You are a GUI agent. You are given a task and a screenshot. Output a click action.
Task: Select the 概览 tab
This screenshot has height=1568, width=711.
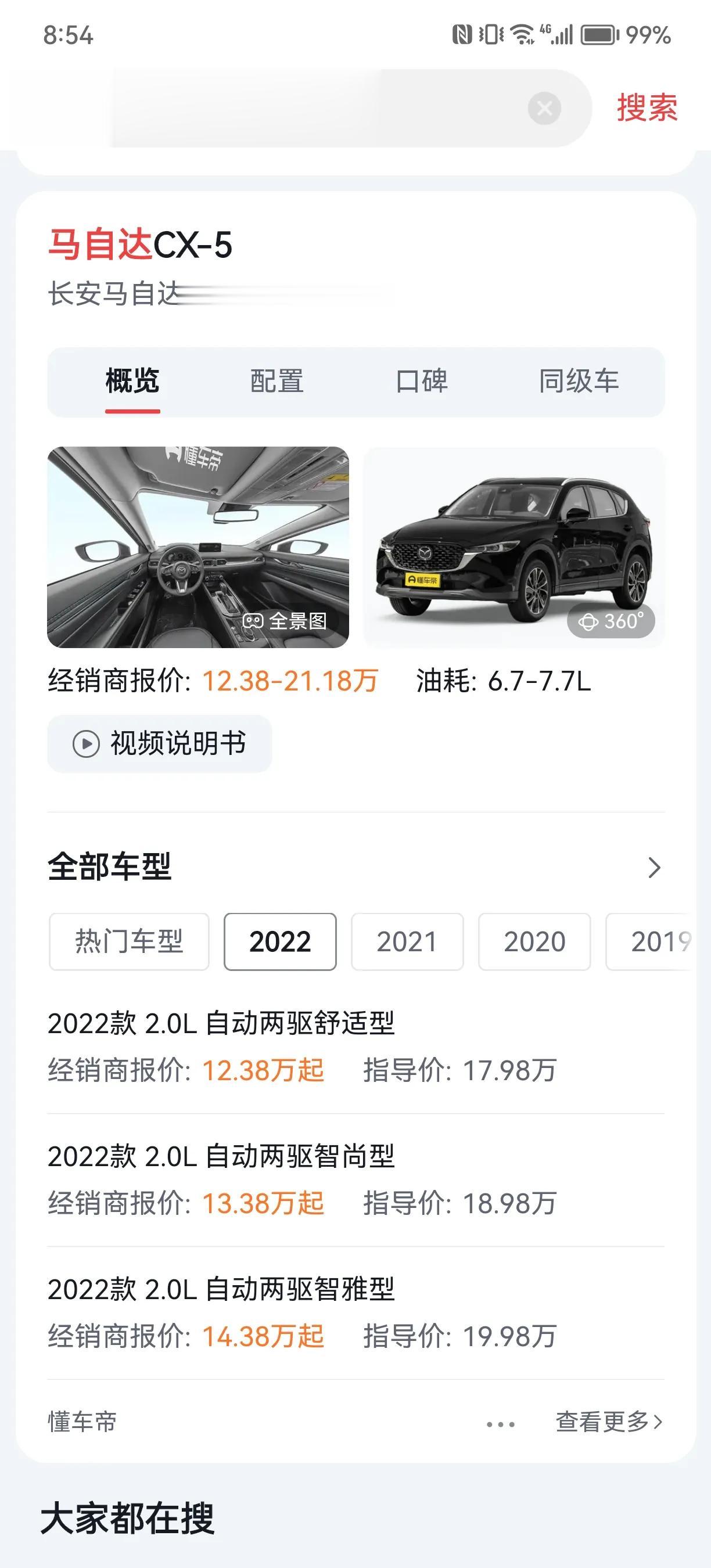[x=132, y=382]
